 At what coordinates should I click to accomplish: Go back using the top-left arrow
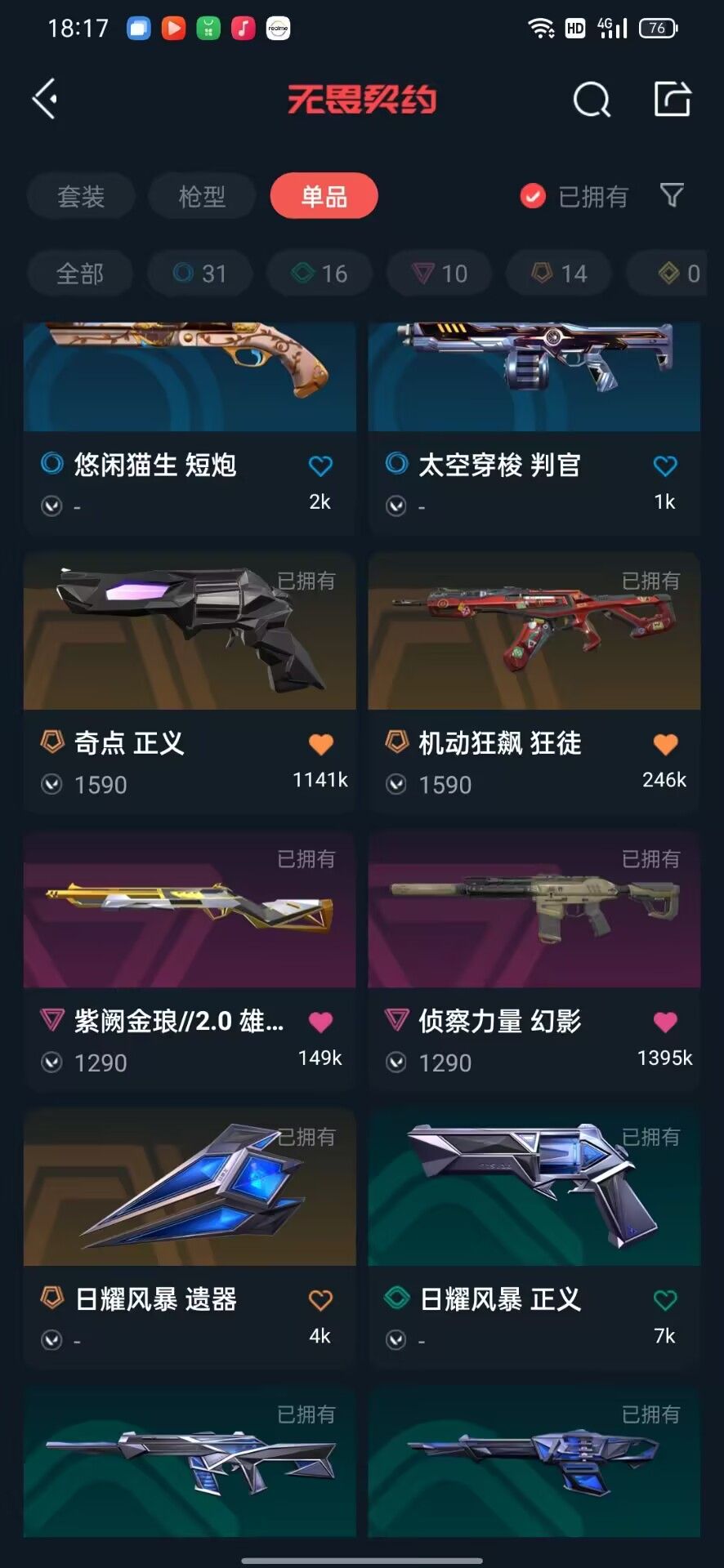pos(46,100)
